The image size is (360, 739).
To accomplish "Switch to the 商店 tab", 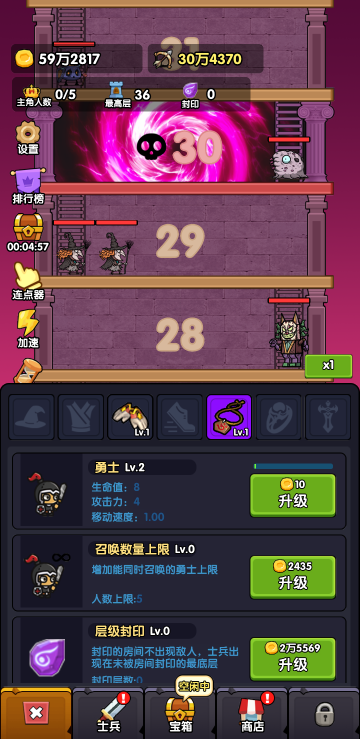I will 252,713.
